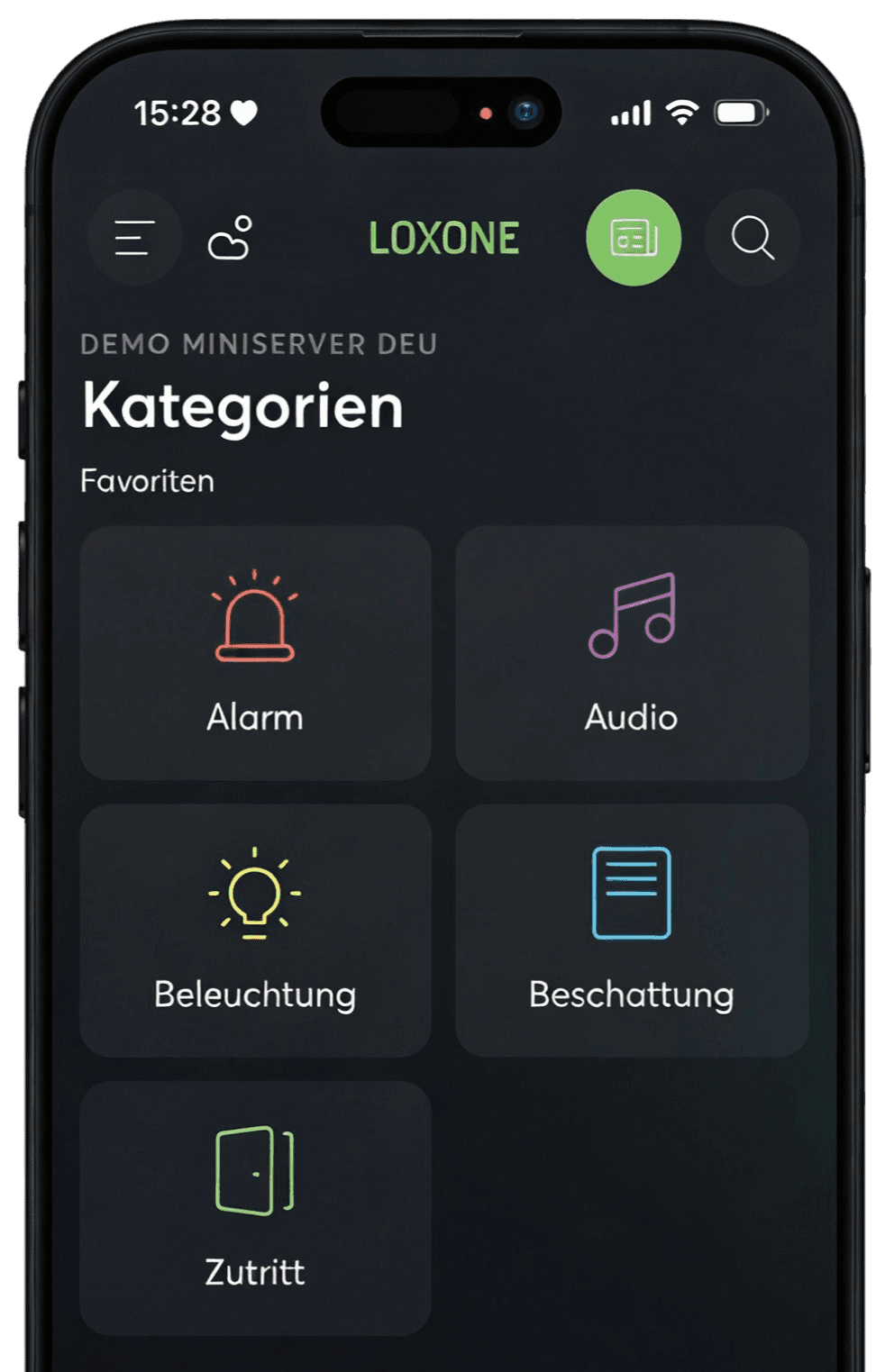Open the hamburger menu
The height and width of the screenshot is (1372, 876).
[x=134, y=238]
